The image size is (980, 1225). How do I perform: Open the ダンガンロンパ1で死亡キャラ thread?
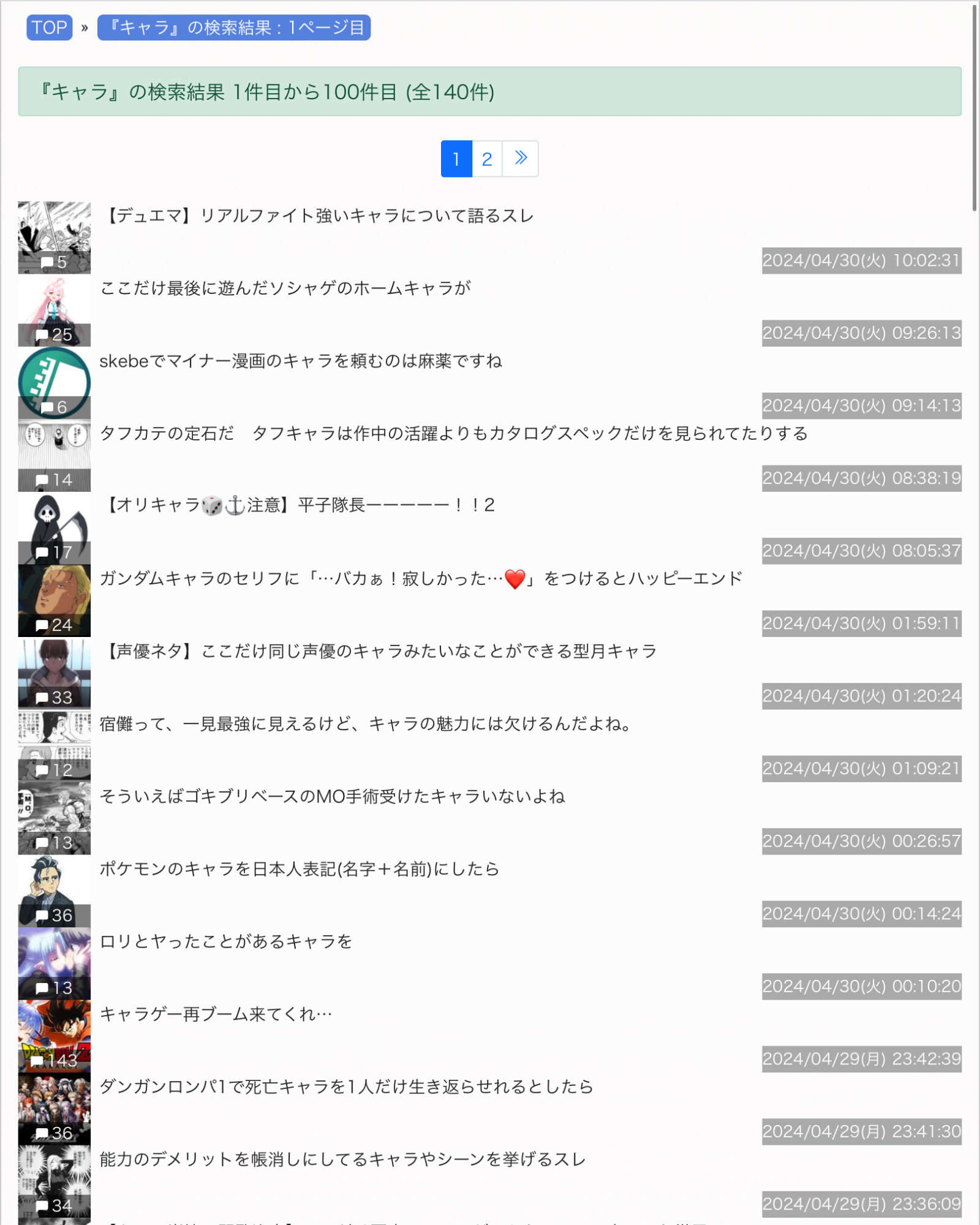pos(346,1087)
